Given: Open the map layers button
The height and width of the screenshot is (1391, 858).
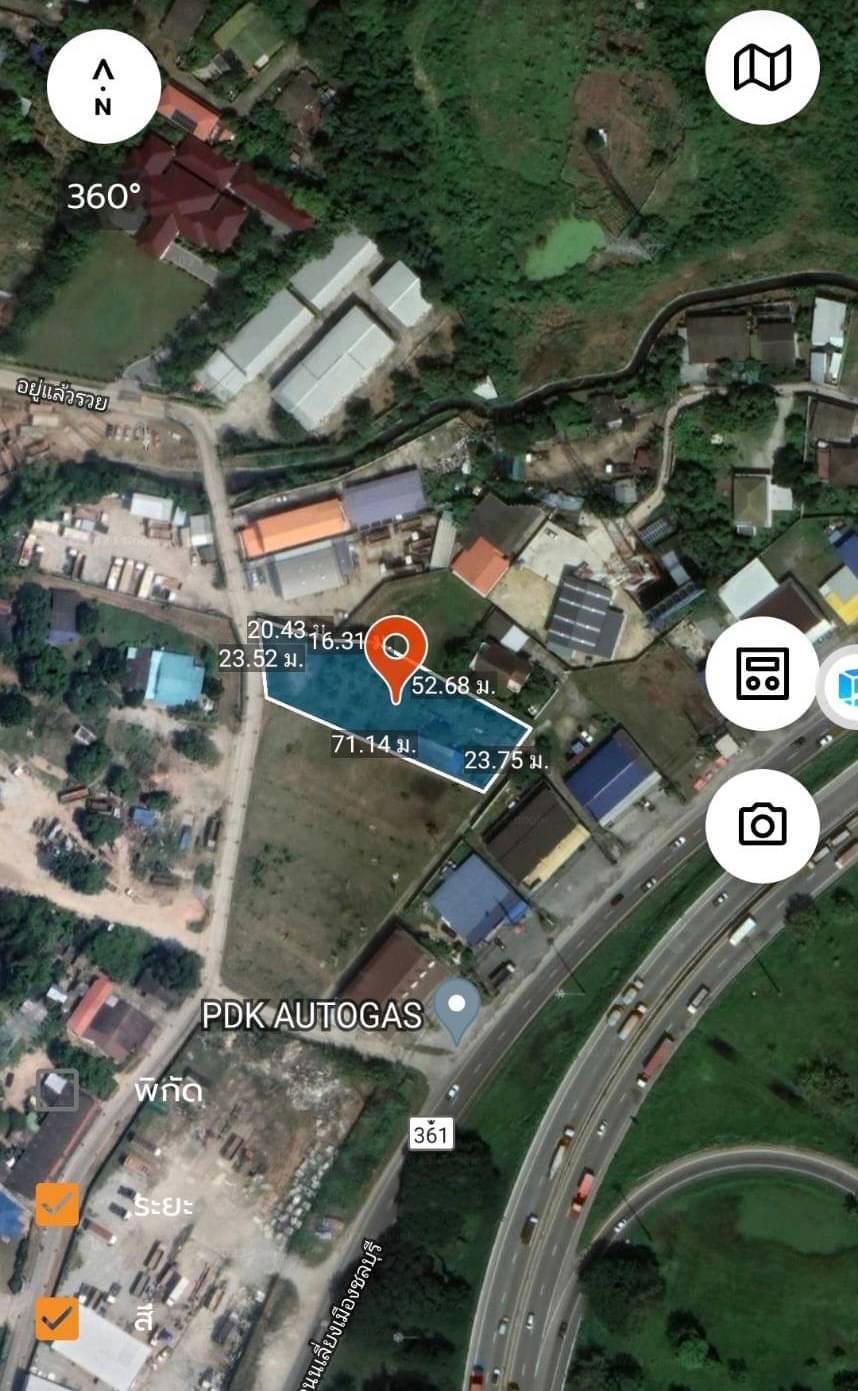Looking at the screenshot, I should [x=762, y=68].
